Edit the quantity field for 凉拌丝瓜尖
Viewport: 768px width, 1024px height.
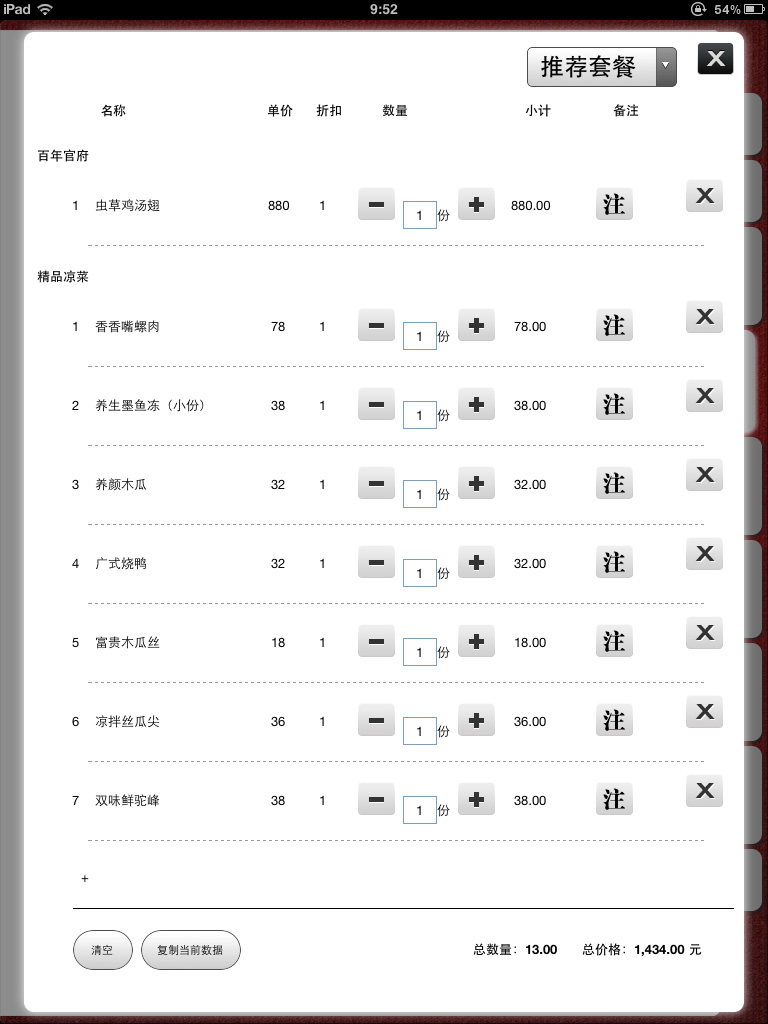pyautogui.click(x=419, y=731)
